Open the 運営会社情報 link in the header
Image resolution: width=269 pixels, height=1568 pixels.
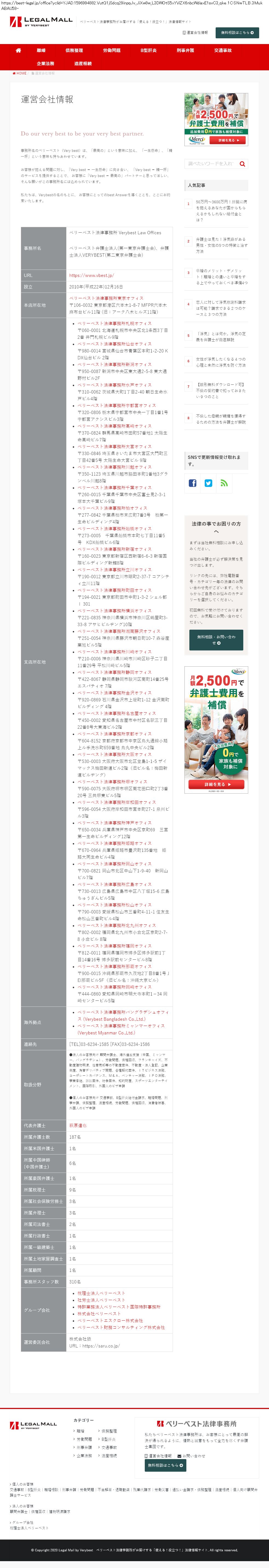[x=195, y=32]
